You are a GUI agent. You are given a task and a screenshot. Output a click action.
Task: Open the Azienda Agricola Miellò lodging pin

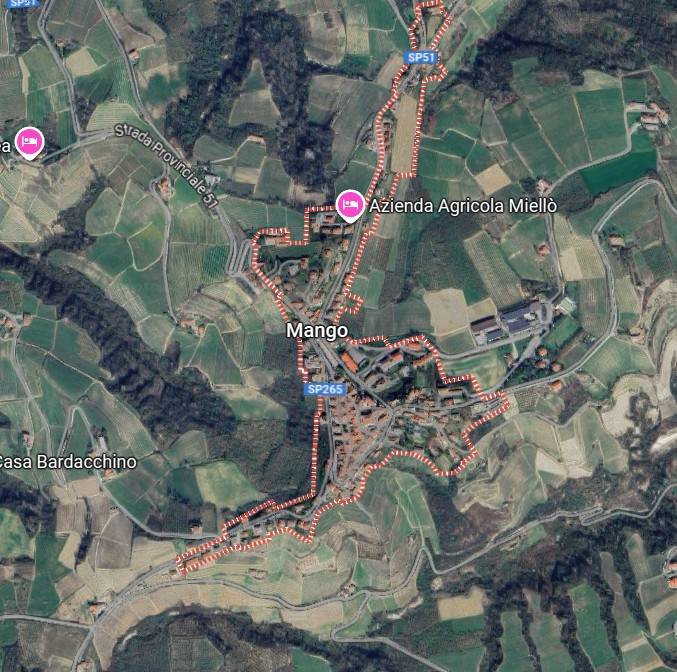click(349, 205)
